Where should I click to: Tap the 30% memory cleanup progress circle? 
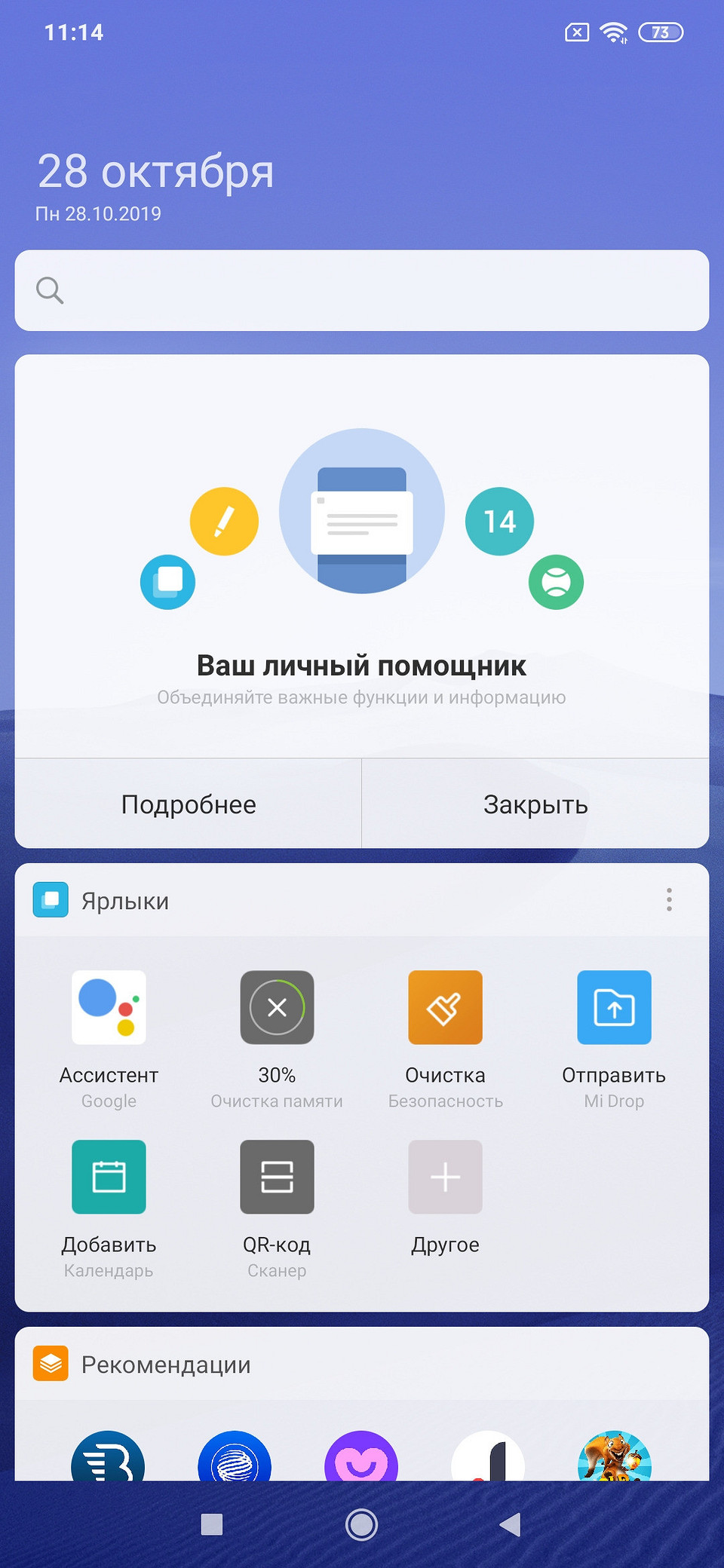[x=277, y=1008]
